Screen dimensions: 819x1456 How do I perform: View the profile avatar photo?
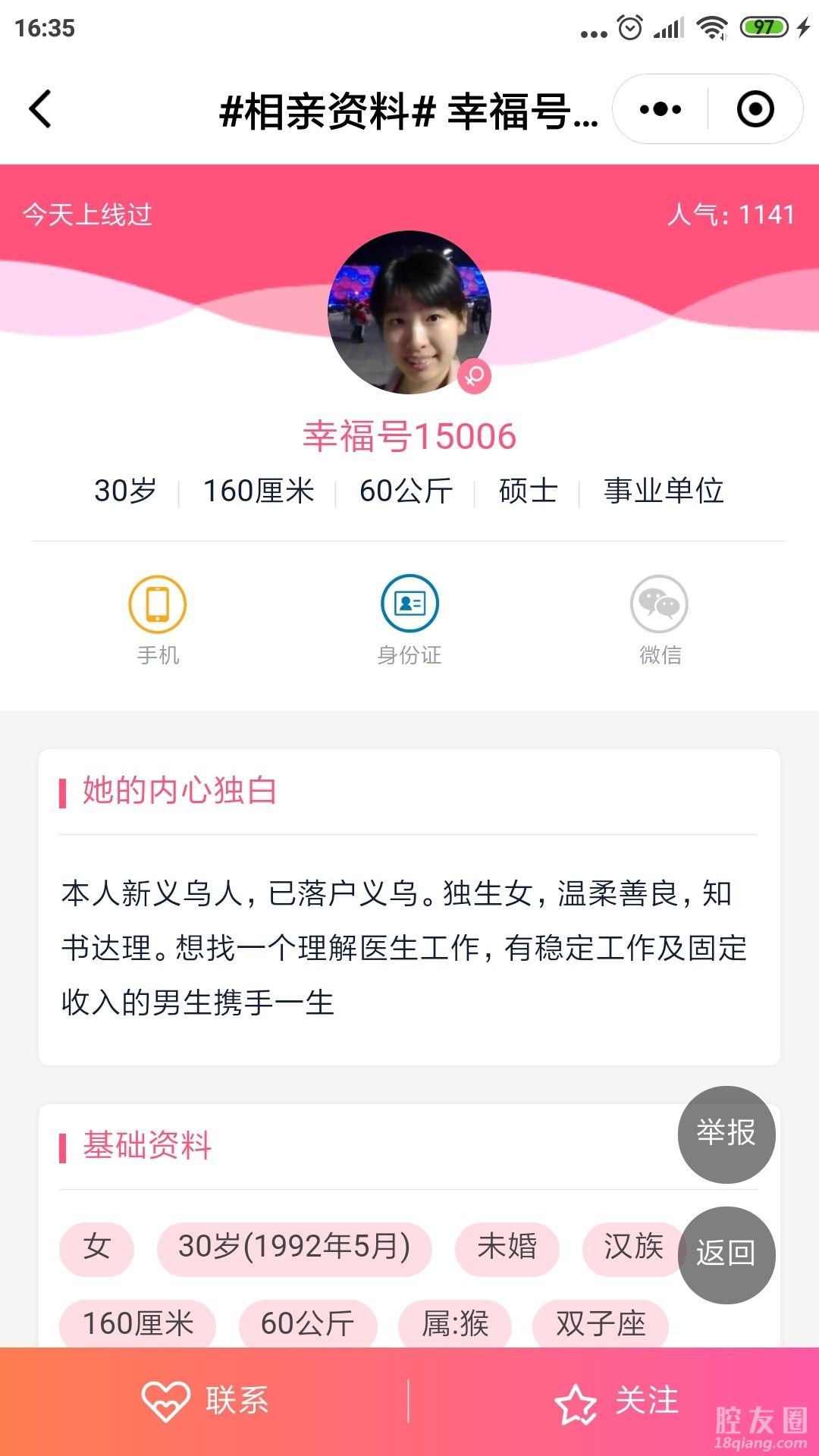409,312
